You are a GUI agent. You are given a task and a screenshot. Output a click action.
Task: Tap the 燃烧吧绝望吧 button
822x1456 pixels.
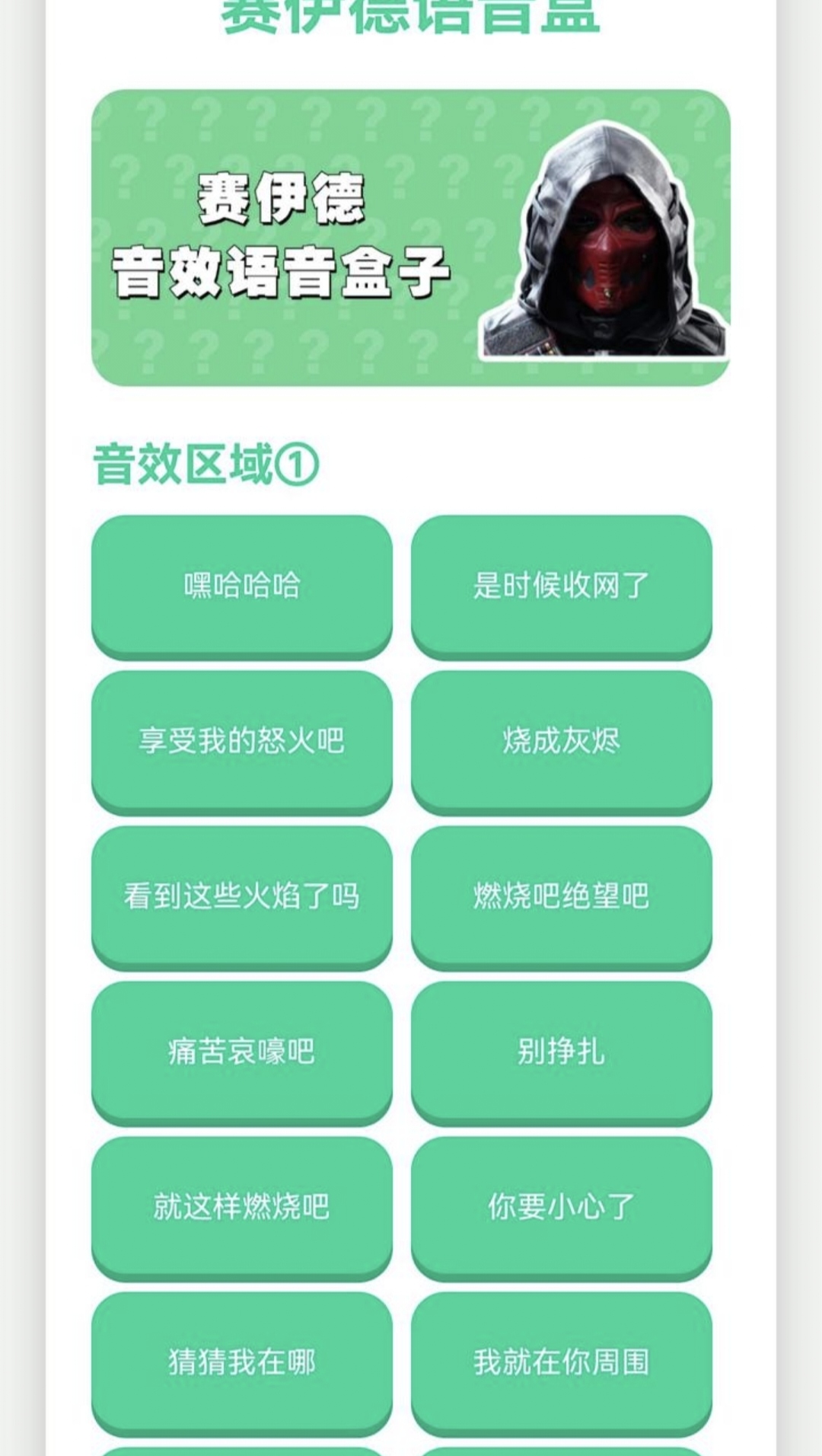pyautogui.click(x=561, y=896)
